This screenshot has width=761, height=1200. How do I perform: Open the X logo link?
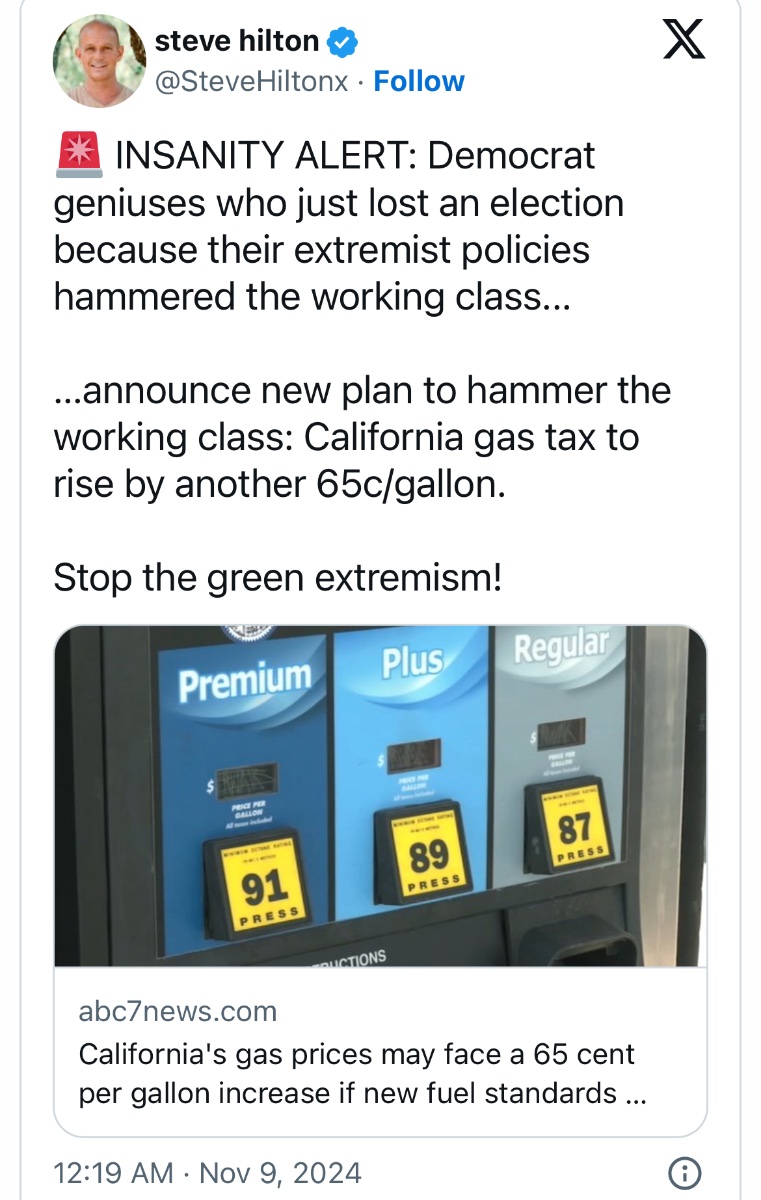pyautogui.click(x=684, y=41)
